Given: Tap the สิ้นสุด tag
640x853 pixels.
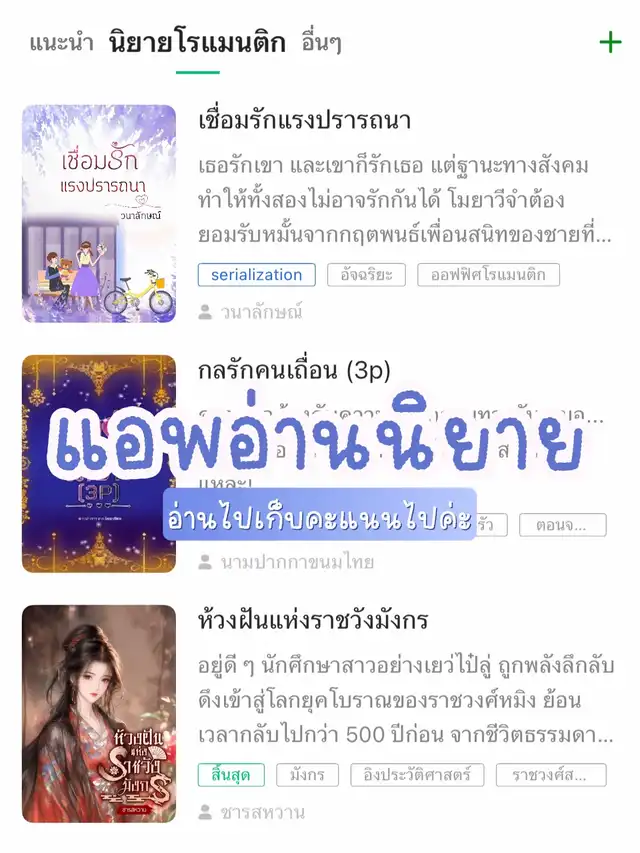Looking at the screenshot, I should [x=231, y=774].
